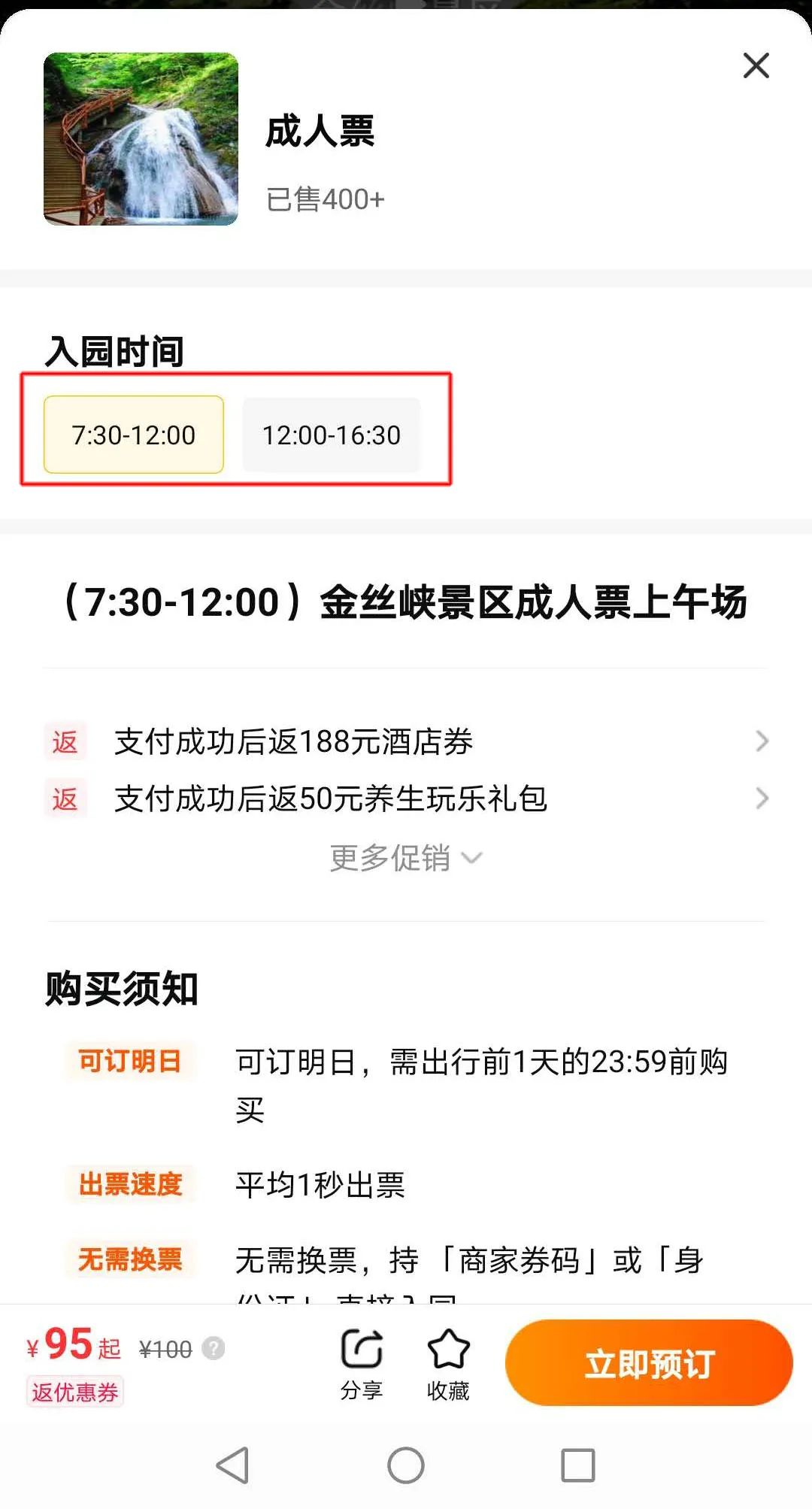The image size is (812, 1509).
Task: Add ticket to 收藏 favorites
Action: 448,1365
